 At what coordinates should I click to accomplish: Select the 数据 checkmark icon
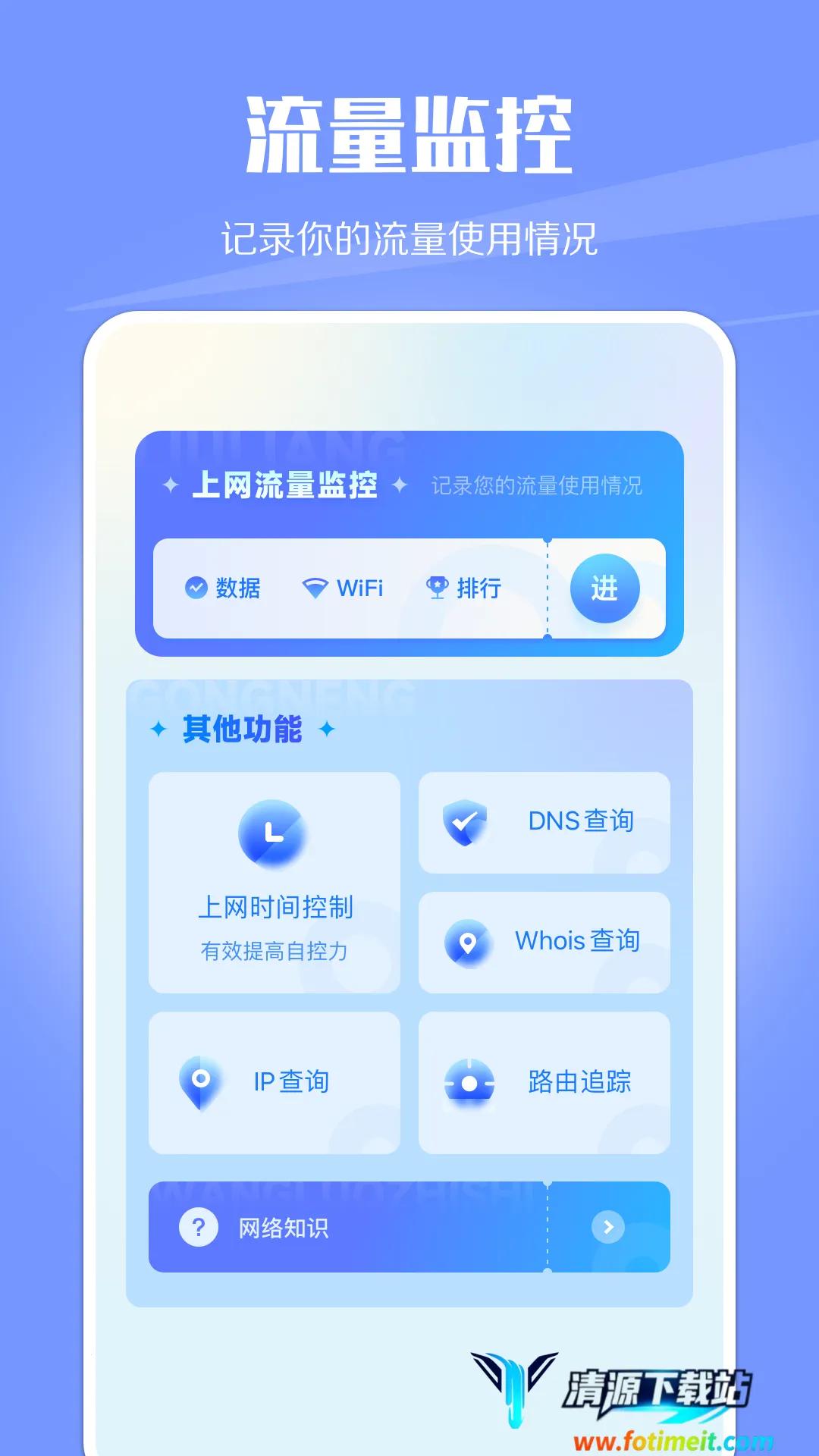click(196, 588)
